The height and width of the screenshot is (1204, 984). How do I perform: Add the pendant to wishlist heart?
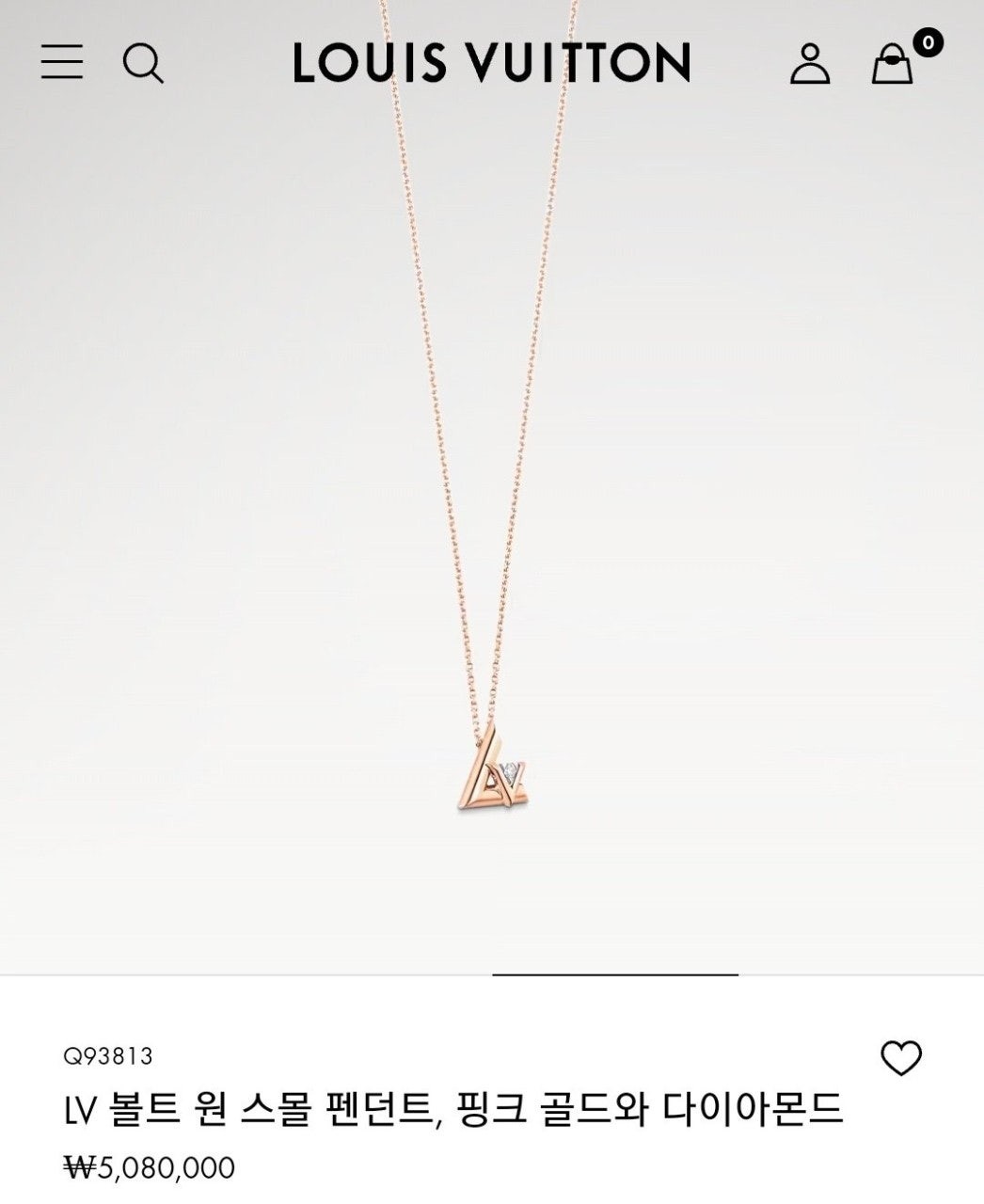click(900, 1058)
